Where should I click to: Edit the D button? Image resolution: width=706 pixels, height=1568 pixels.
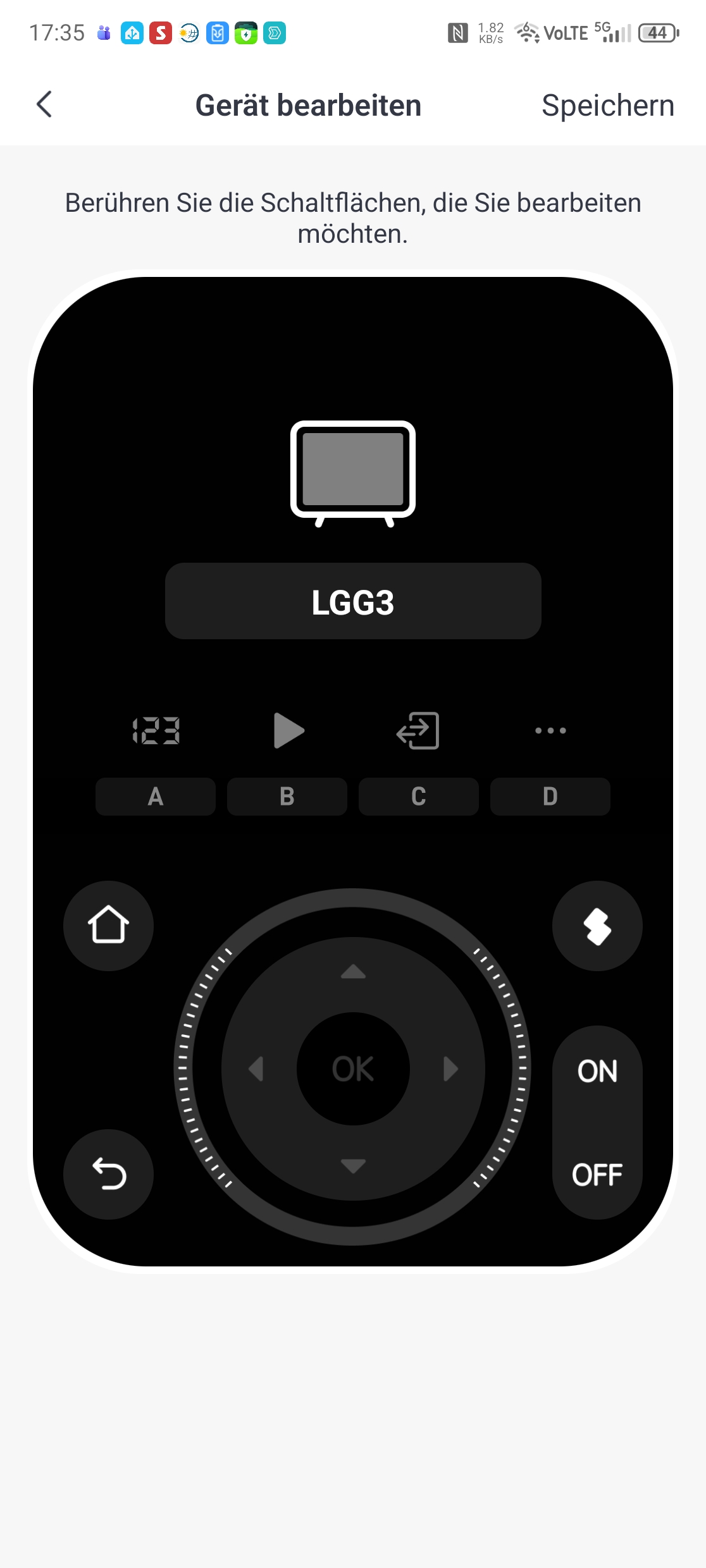(x=550, y=797)
